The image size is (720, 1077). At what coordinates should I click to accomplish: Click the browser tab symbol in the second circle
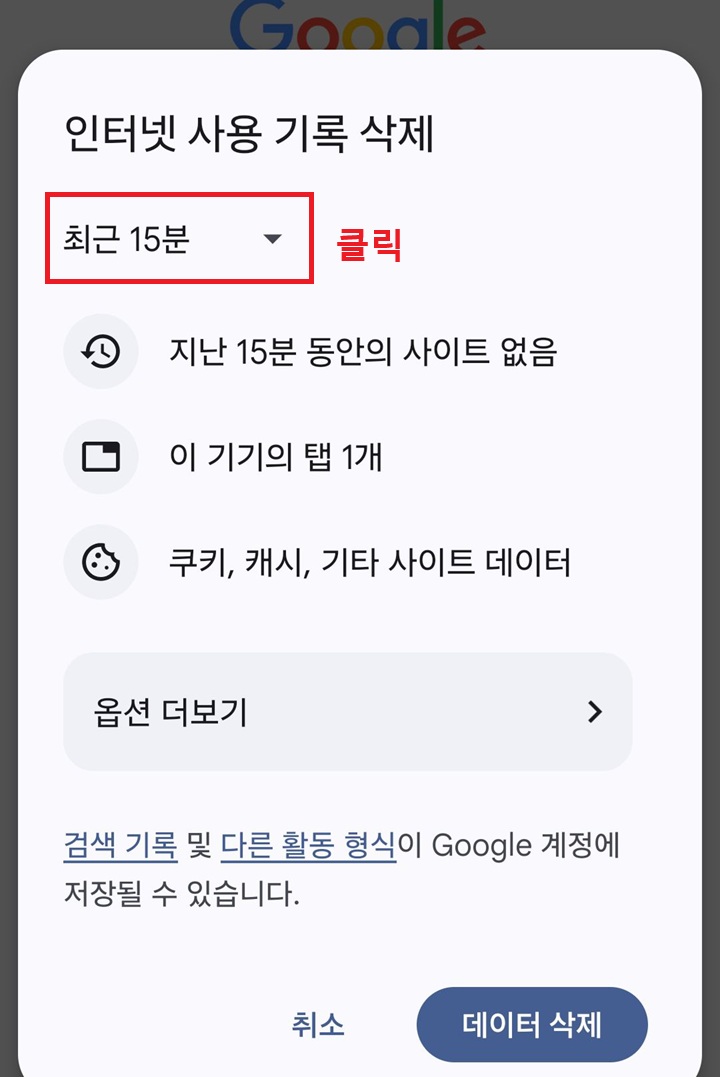tap(101, 457)
